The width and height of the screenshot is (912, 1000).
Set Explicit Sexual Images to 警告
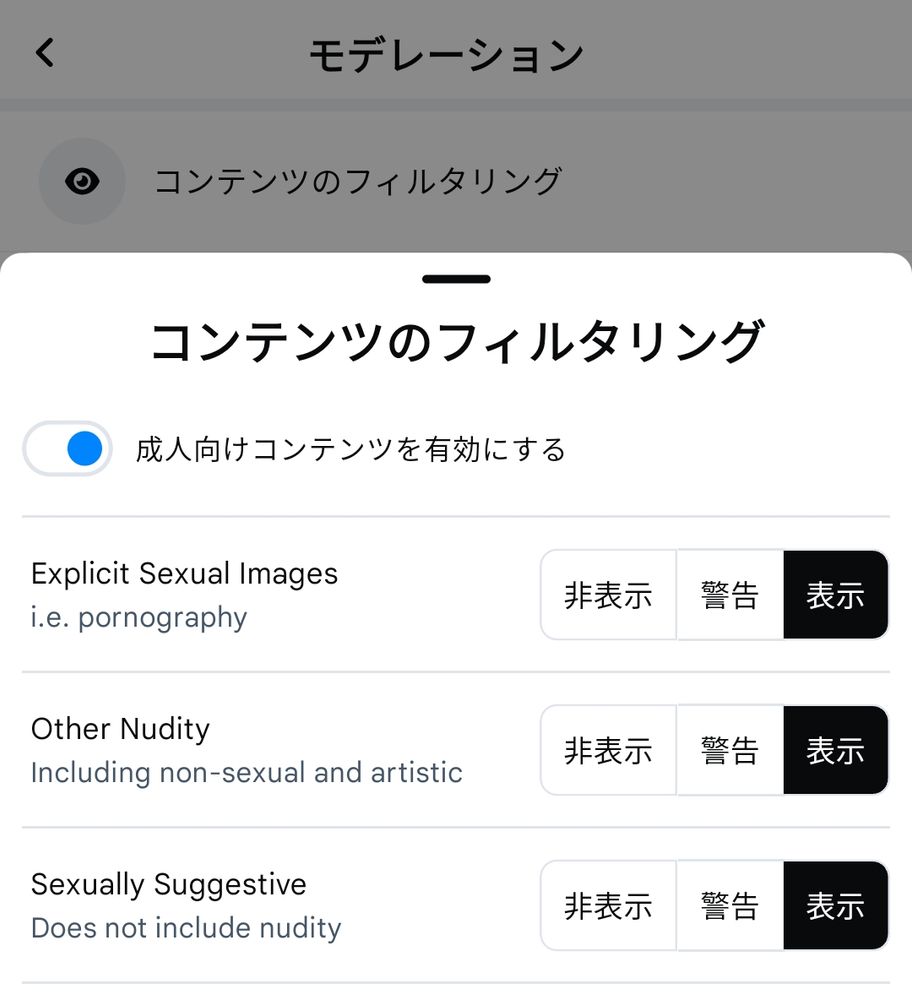[730, 595]
